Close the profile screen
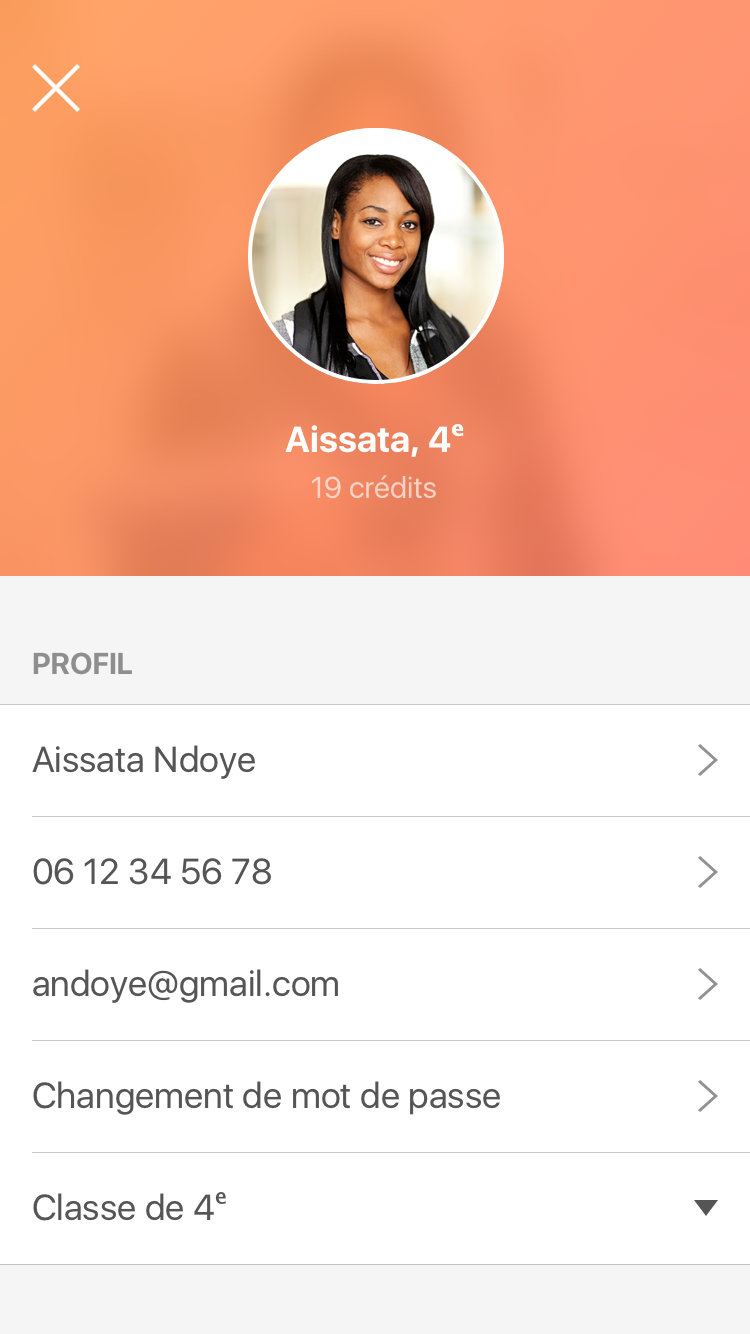 coord(56,88)
